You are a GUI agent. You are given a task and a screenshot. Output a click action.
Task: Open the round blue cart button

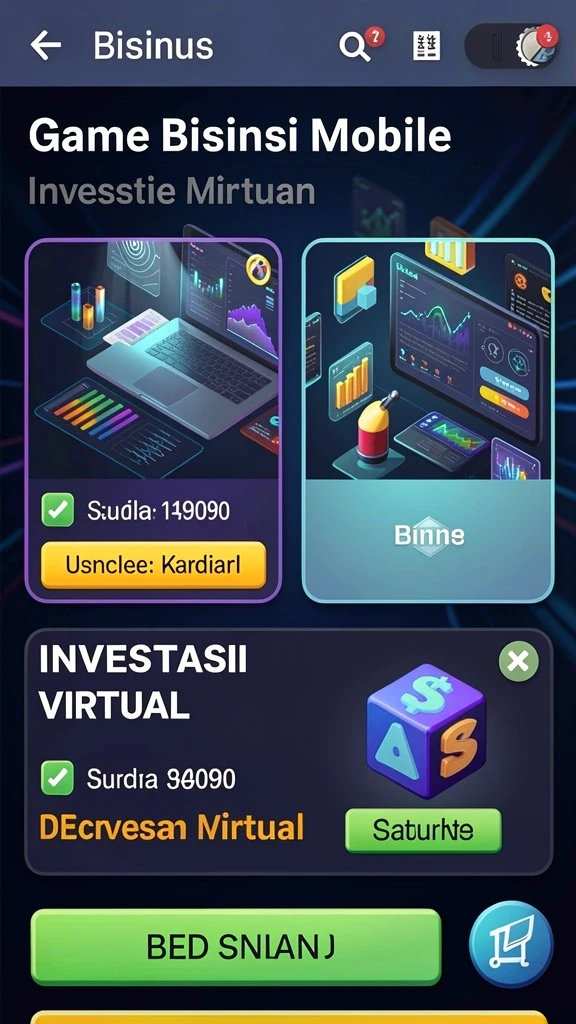coord(511,944)
